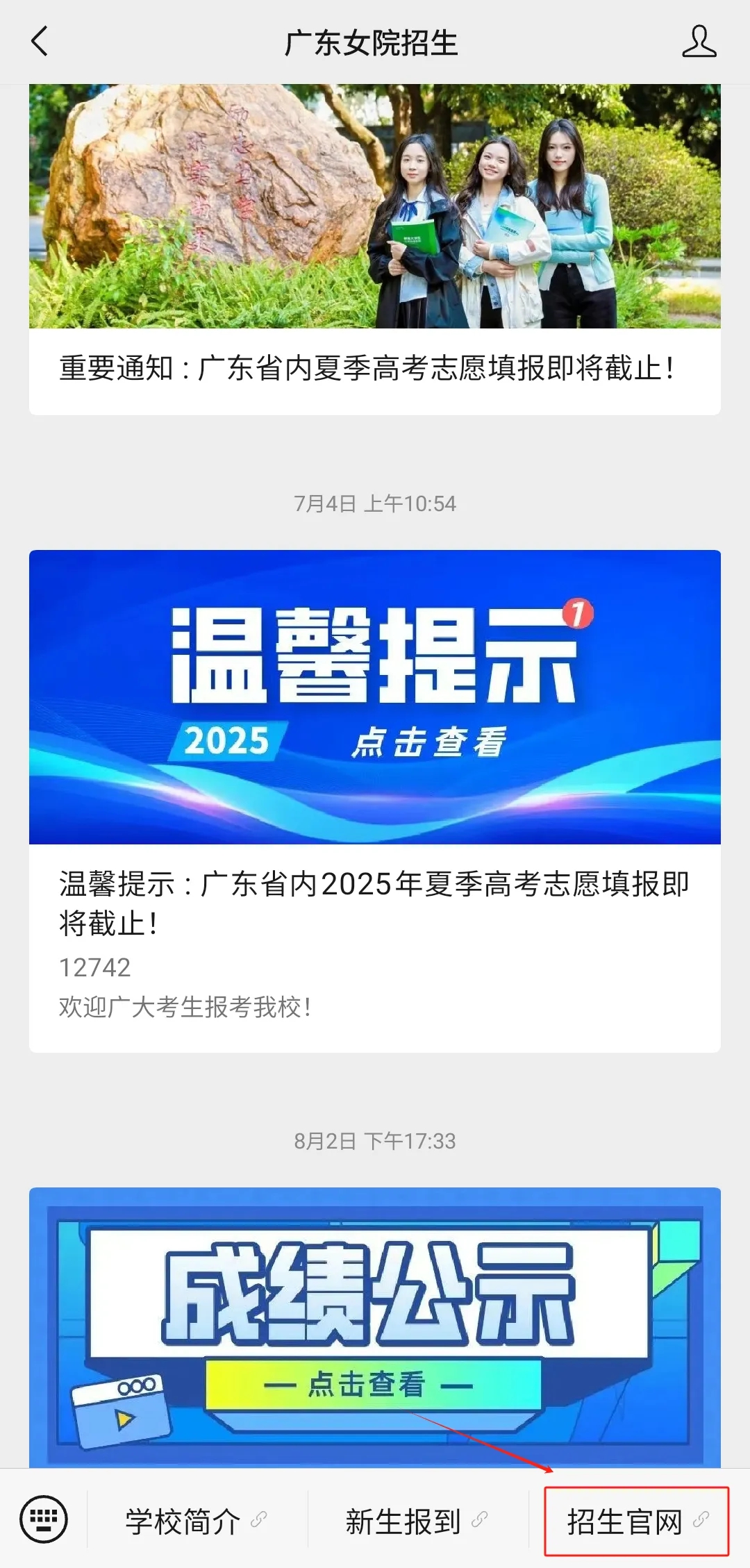Open the account profile icon
The image size is (750, 1568).
[x=699, y=42]
